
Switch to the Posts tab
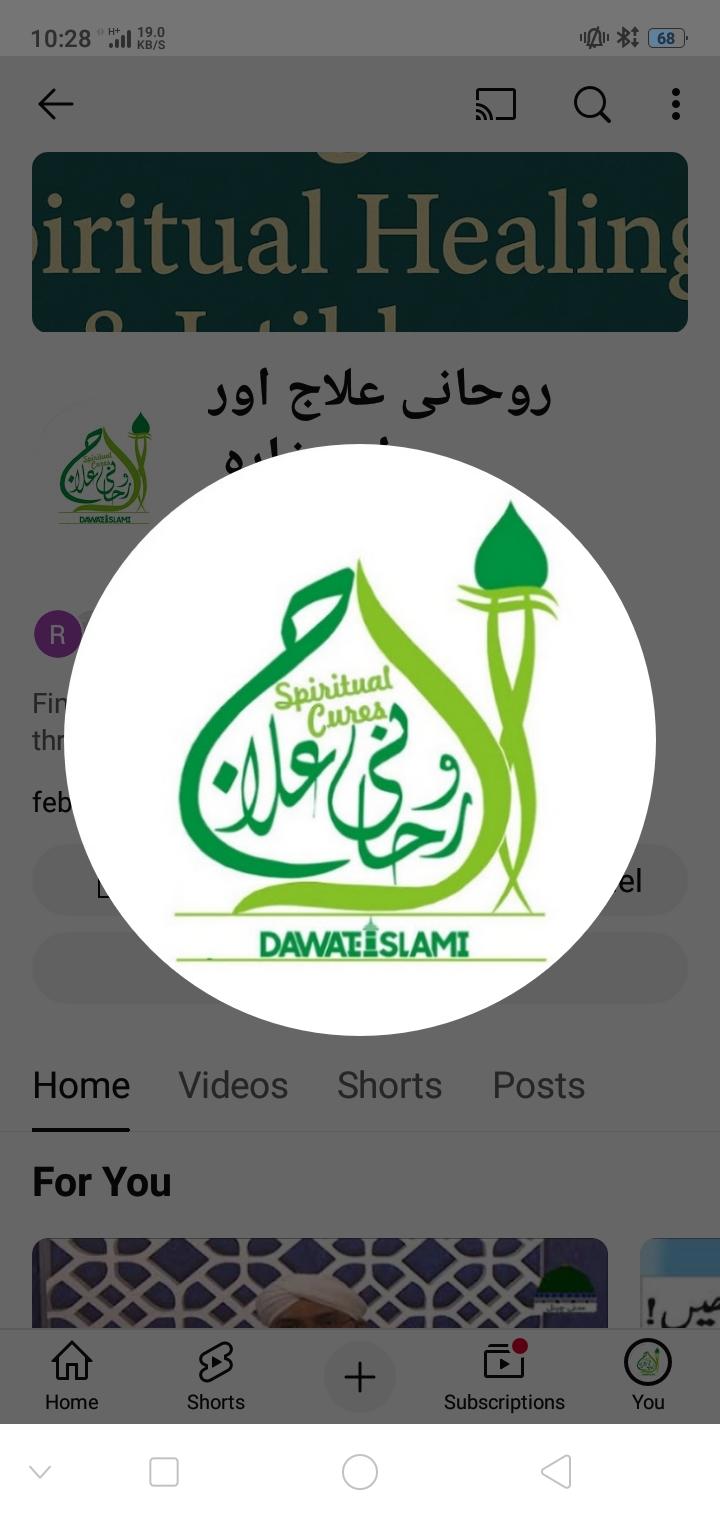[x=538, y=1085]
